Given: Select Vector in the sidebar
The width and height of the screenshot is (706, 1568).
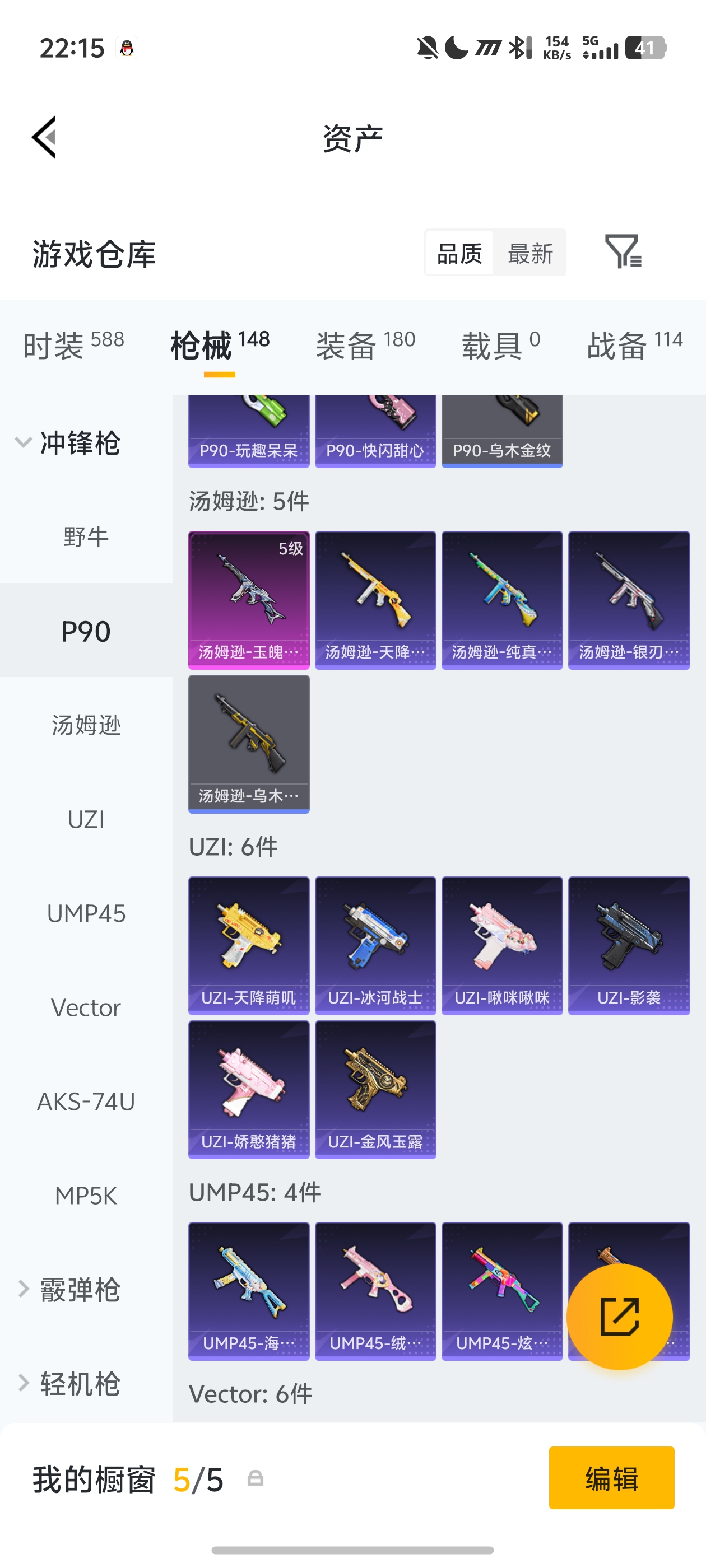Looking at the screenshot, I should [x=86, y=1007].
